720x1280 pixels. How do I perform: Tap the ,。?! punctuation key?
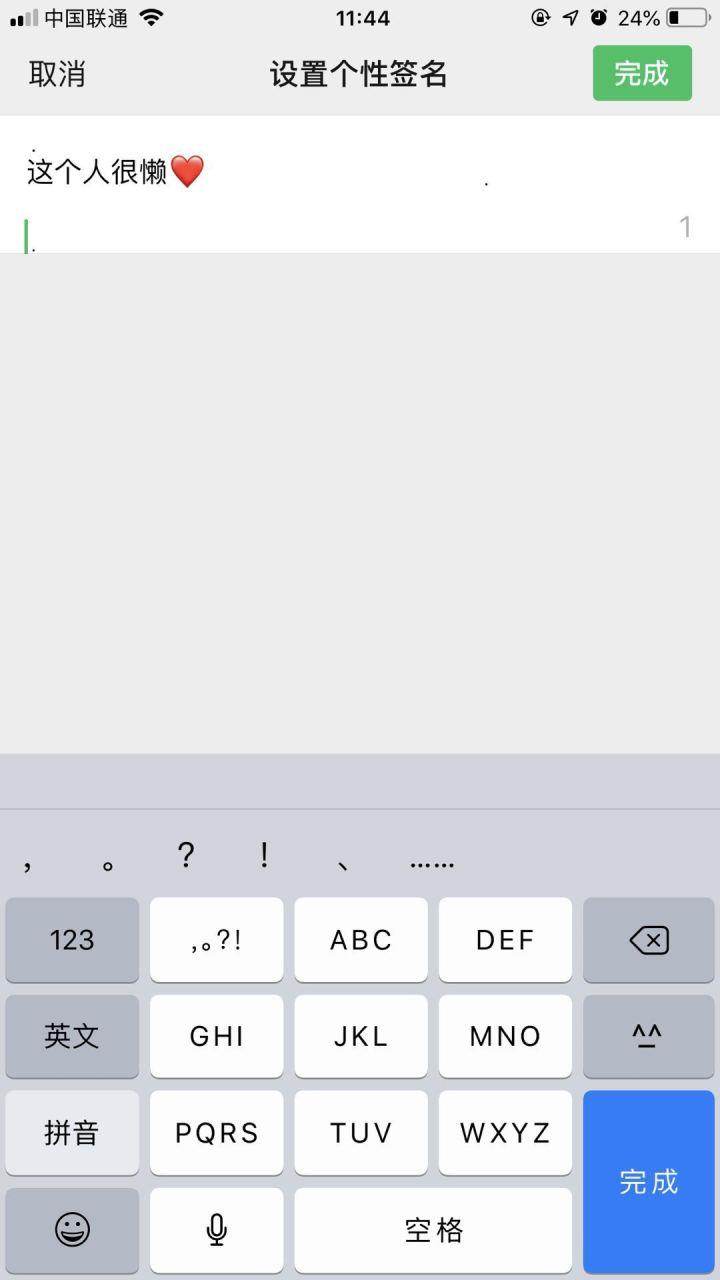coord(216,940)
